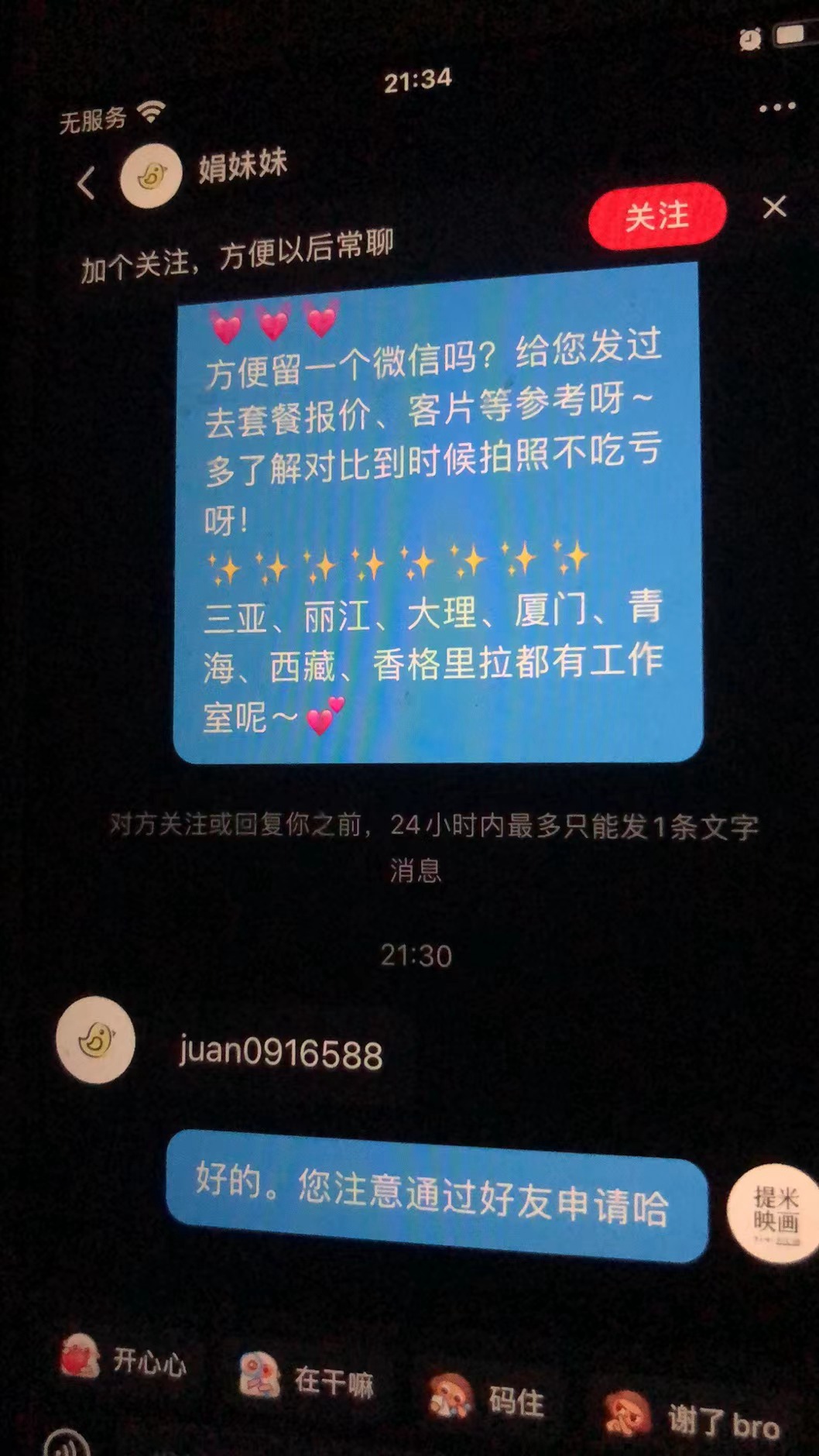The width and height of the screenshot is (819, 1456).
Task: Open 娟妹妹's profile from the header avatar
Action: click(x=151, y=176)
